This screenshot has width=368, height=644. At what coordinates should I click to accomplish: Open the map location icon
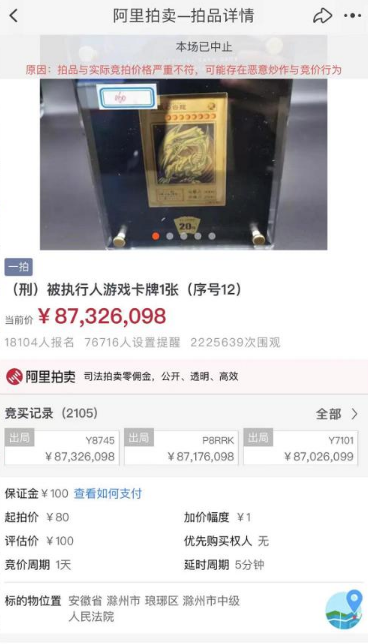[x=344, y=610]
